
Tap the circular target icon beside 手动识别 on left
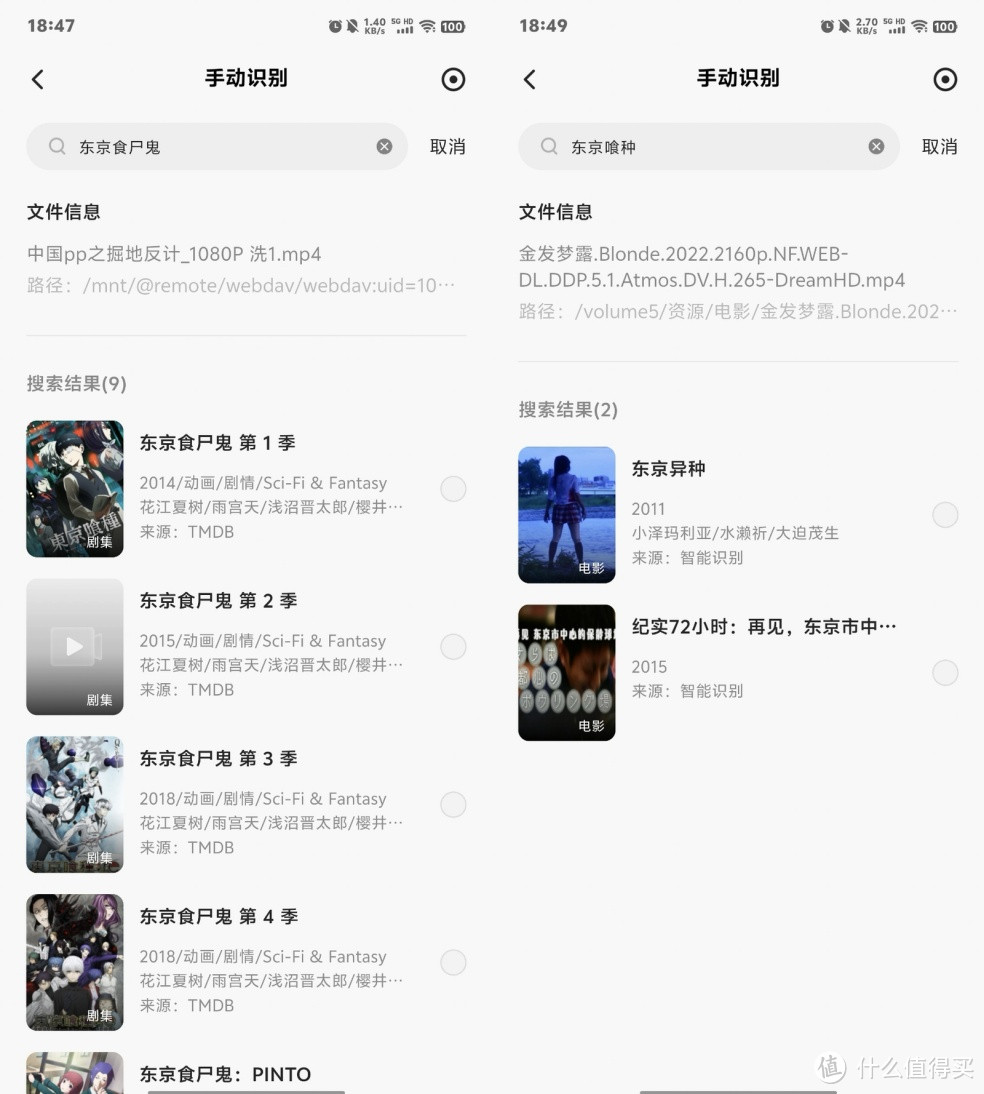[453, 79]
